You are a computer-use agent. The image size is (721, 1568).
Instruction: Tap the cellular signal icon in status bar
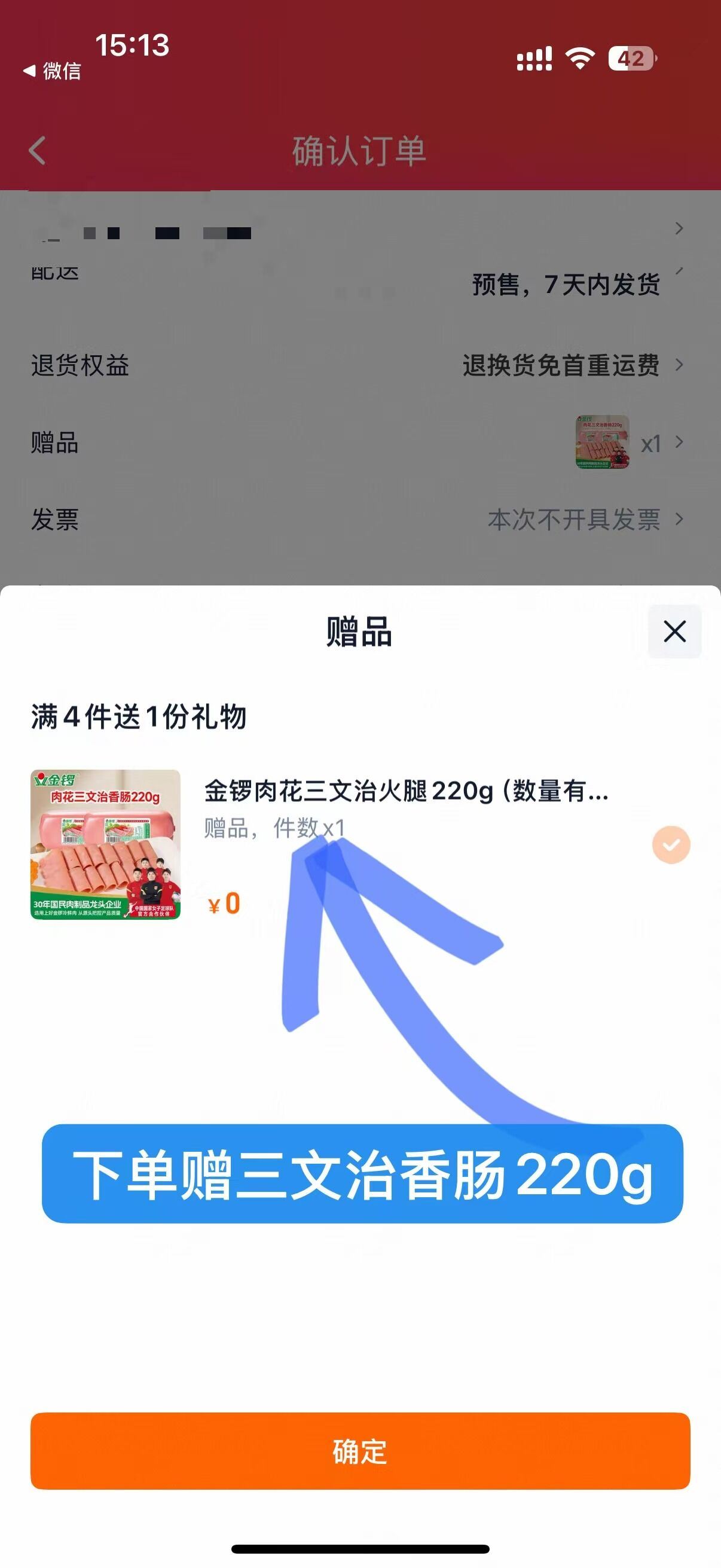[x=534, y=59]
